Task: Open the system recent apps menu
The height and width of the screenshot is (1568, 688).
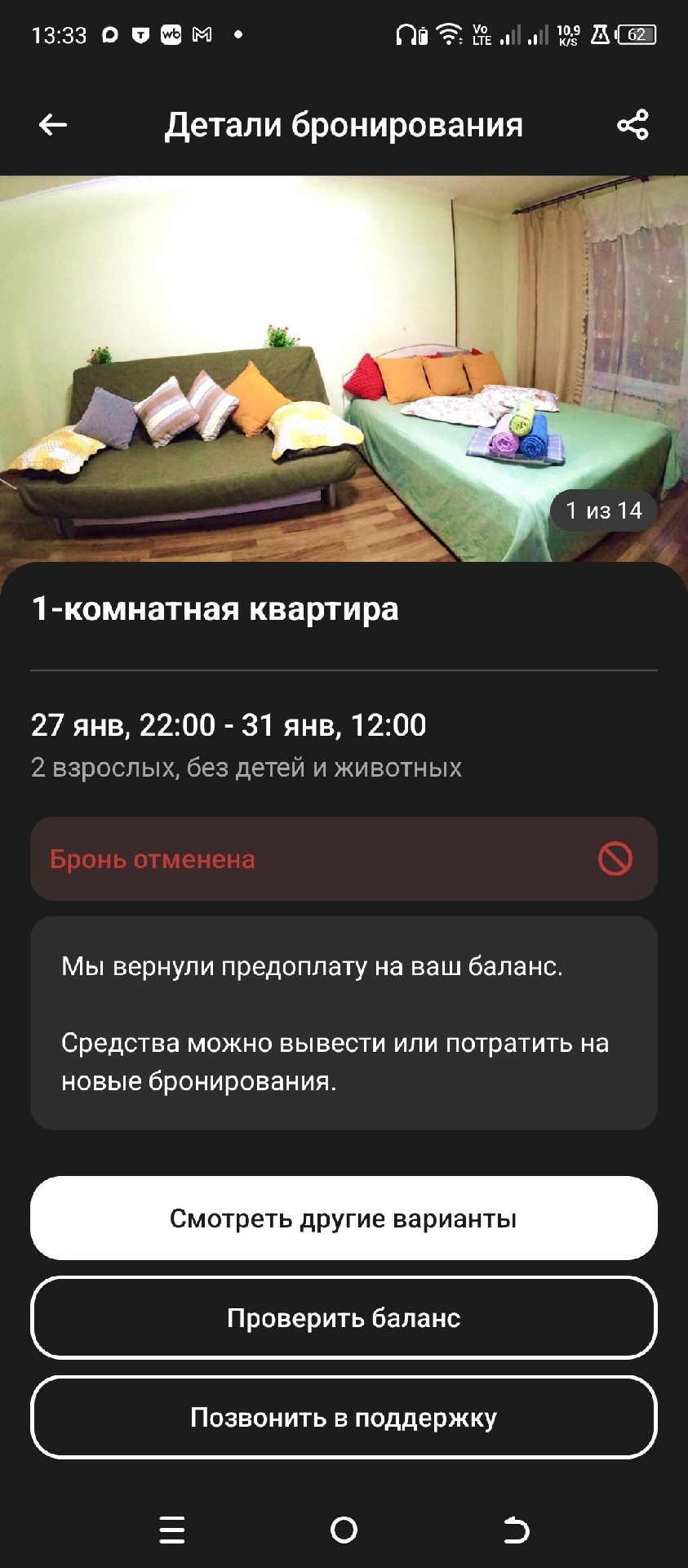Action: pyautogui.click(x=172, y=1530)
